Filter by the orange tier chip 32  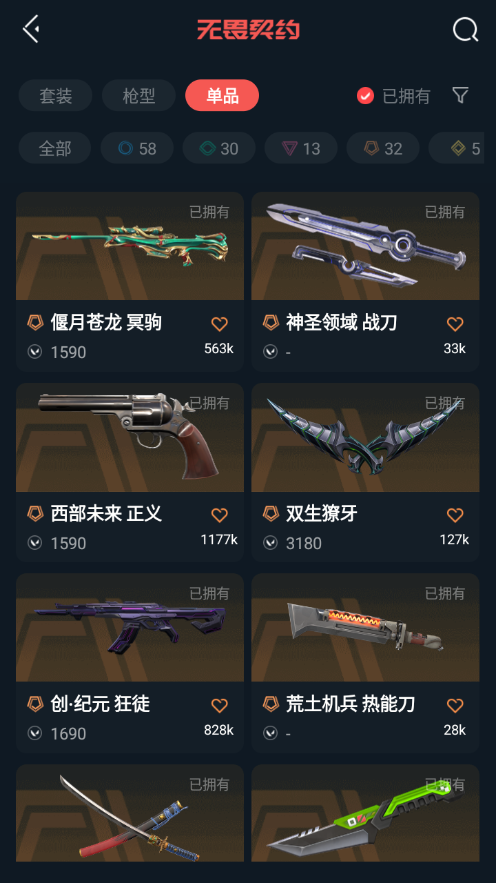pos(383,148)
